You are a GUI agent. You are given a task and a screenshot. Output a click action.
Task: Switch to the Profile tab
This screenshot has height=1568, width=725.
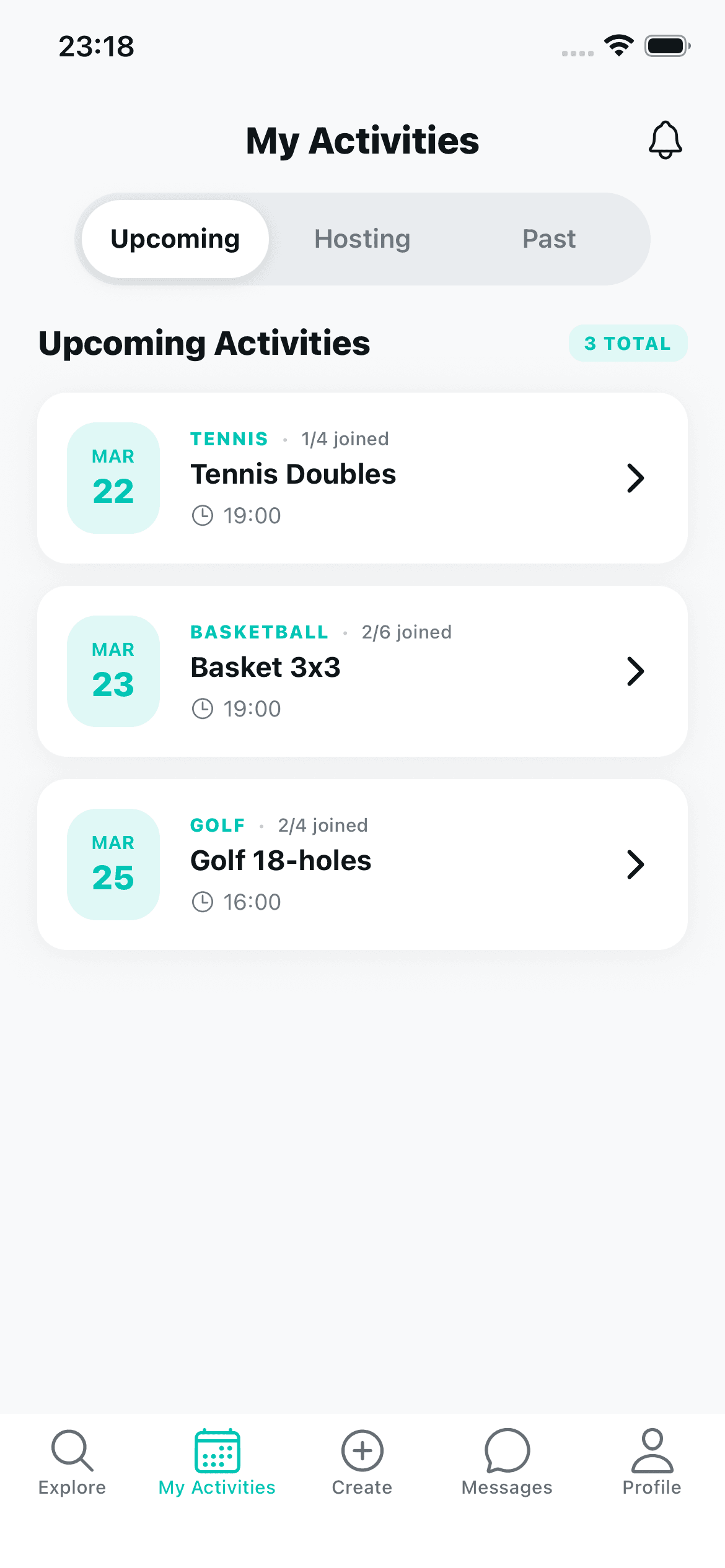click(652, 1461)
